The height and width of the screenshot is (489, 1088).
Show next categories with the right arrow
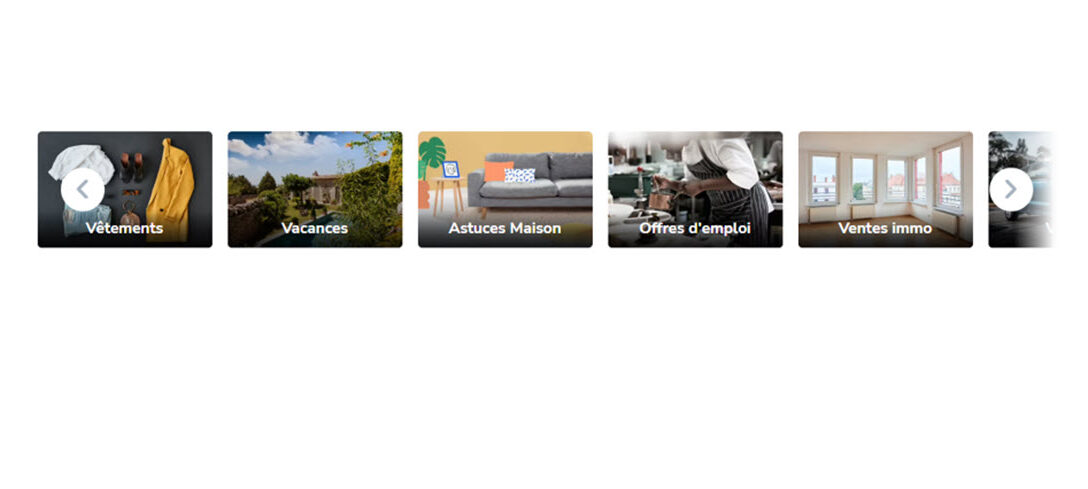(1010, 189)
